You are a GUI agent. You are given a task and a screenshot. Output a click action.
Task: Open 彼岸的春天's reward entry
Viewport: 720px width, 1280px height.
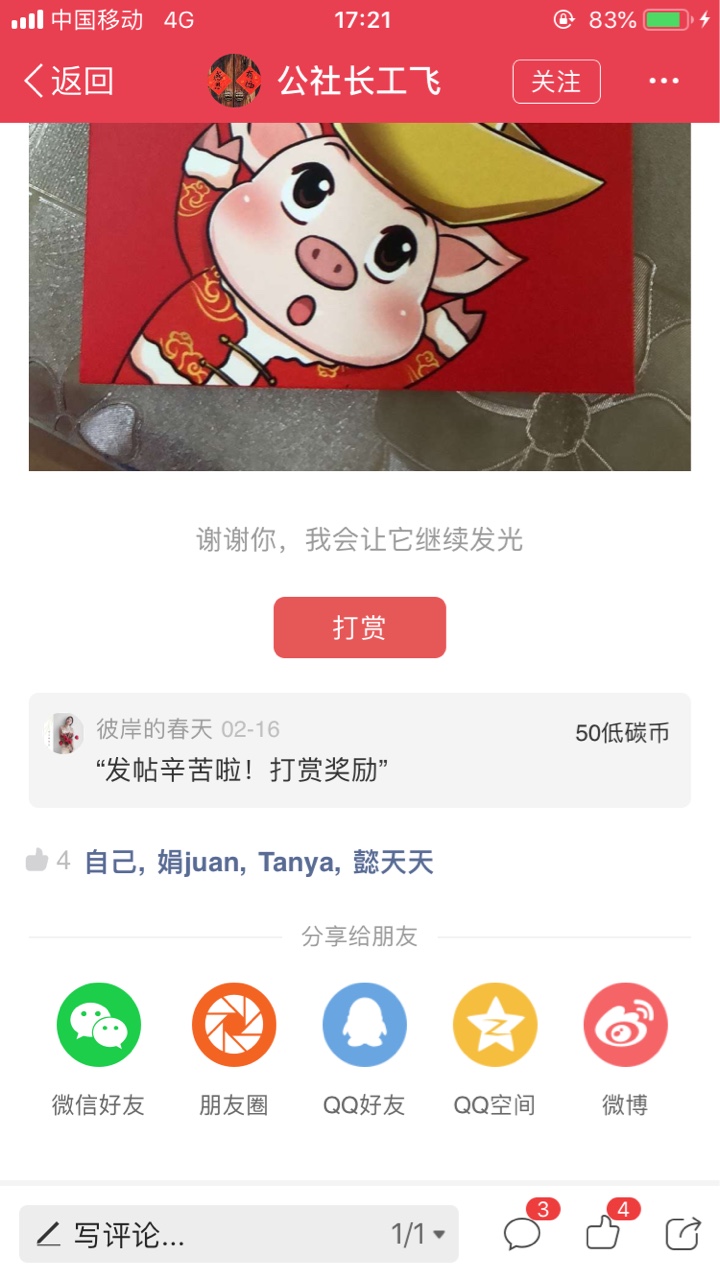pos(360,750)
